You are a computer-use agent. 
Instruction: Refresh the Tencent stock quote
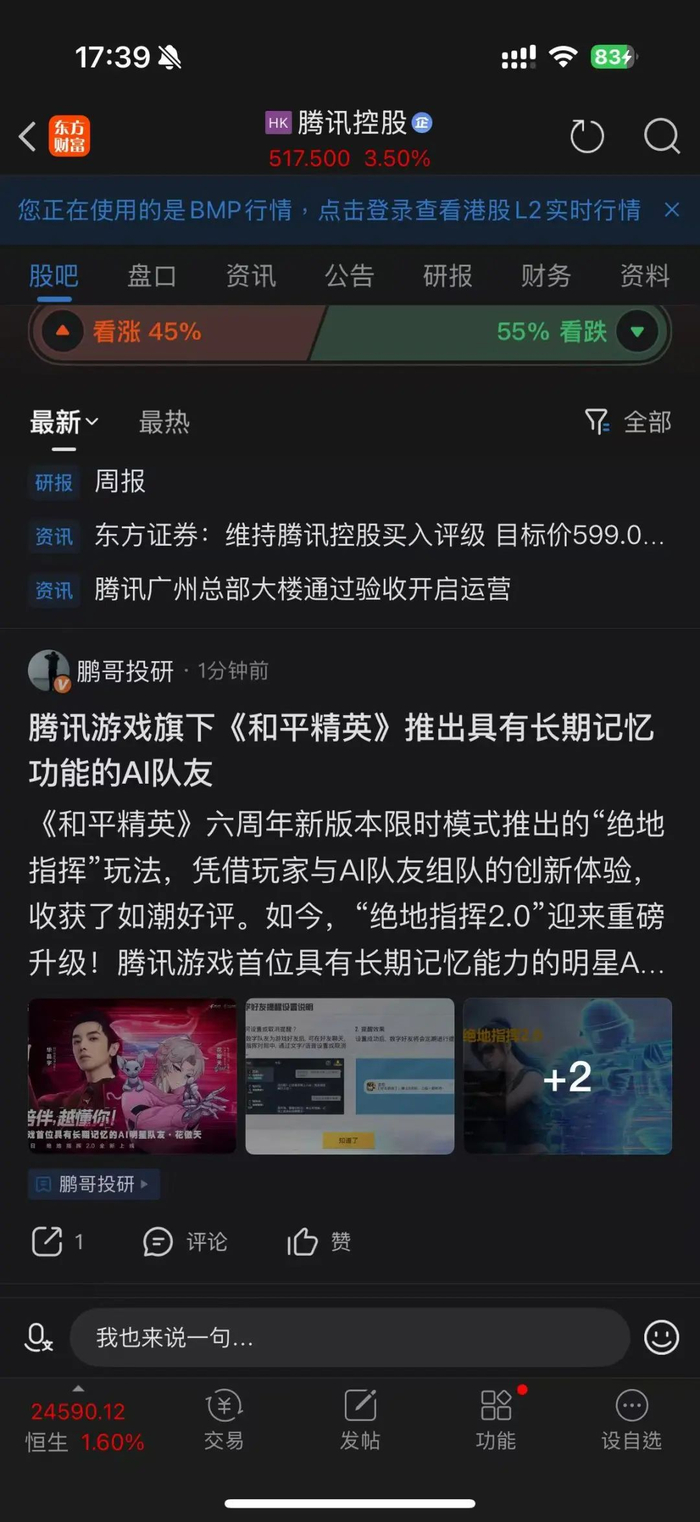587,136
